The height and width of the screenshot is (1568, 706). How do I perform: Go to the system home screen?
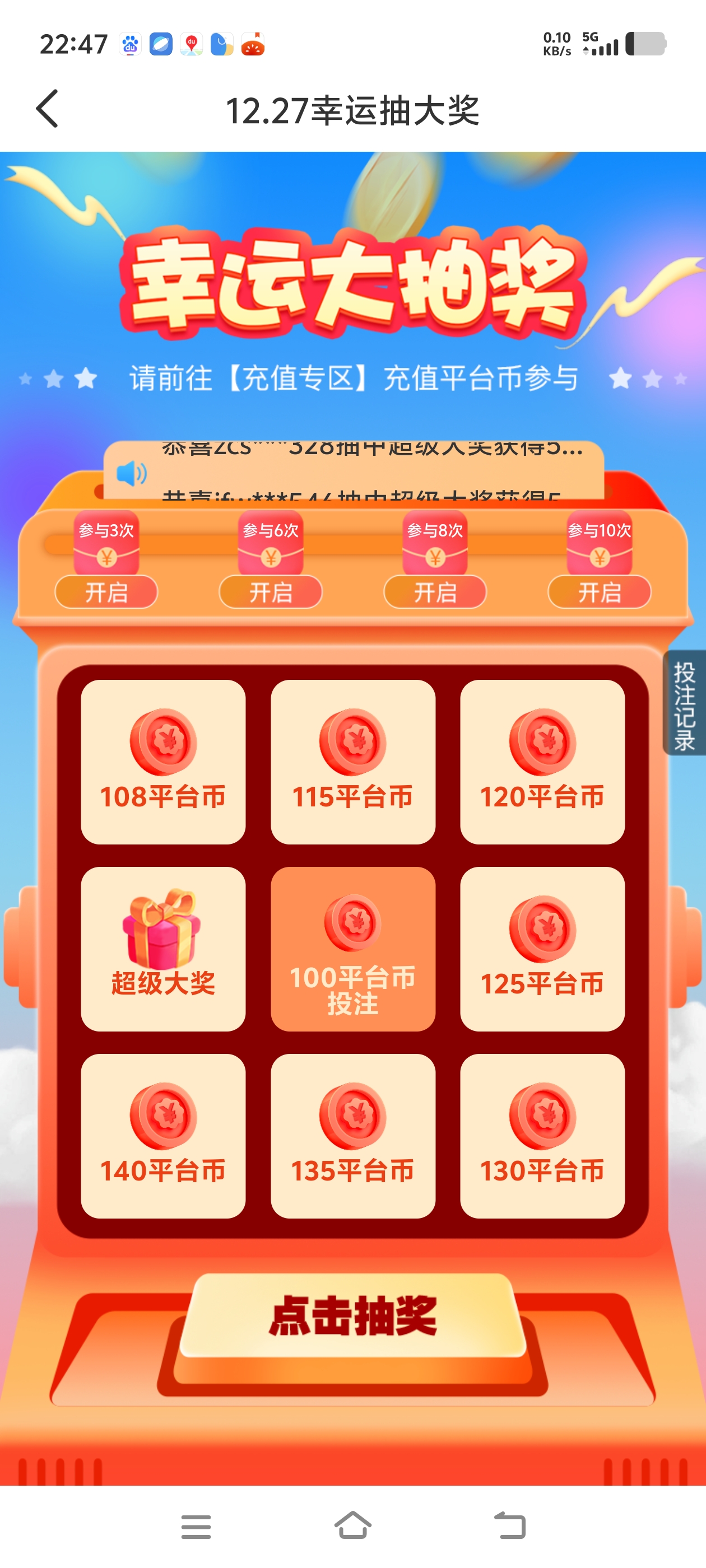click(352, 1526)
